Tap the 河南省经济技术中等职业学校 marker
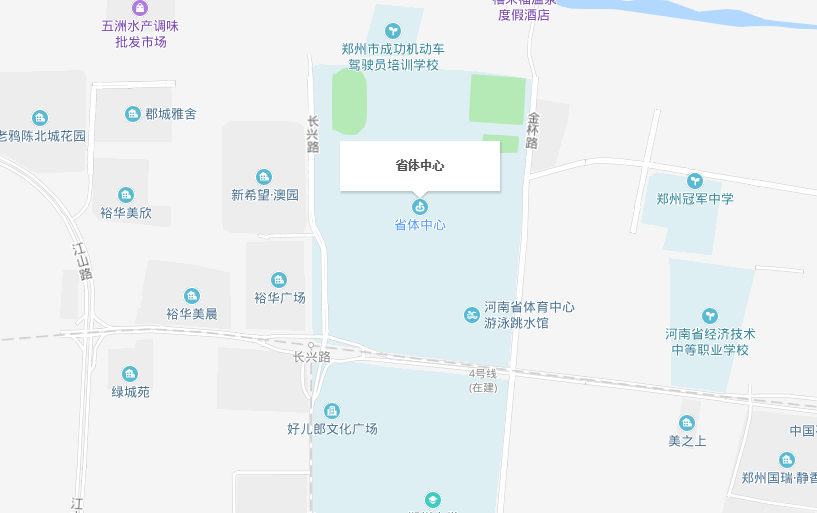The height and width of the screenshot is (513, 817). pyautogui.click(x=710, y=316)
